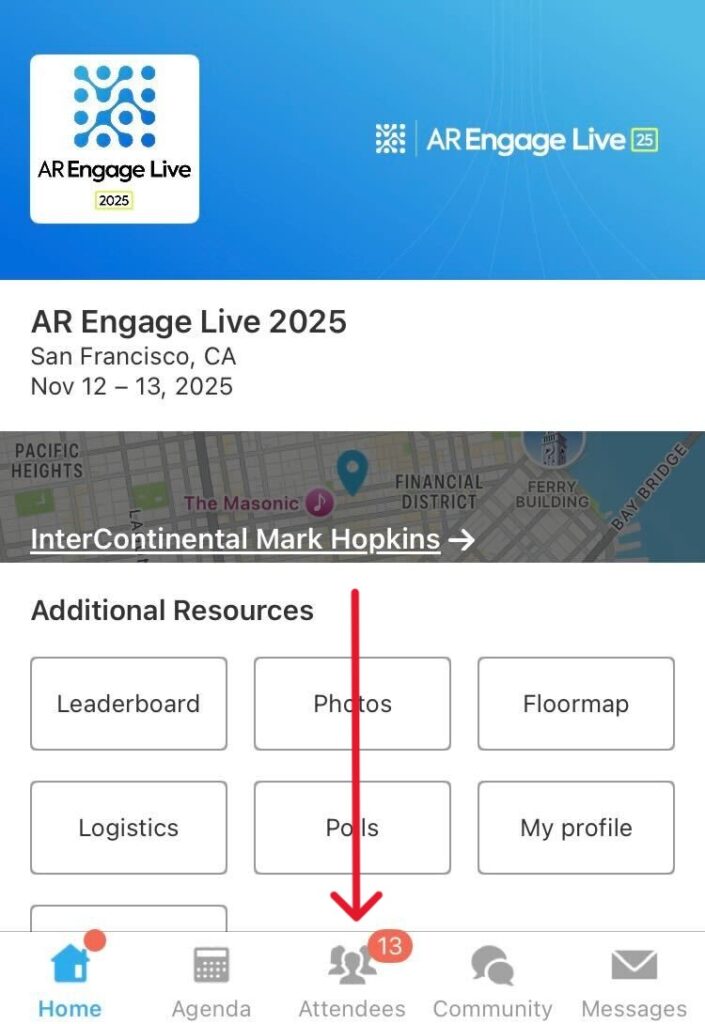705x1024 pixels.
Task: Open Logistics information
Action: pos(129,827)
